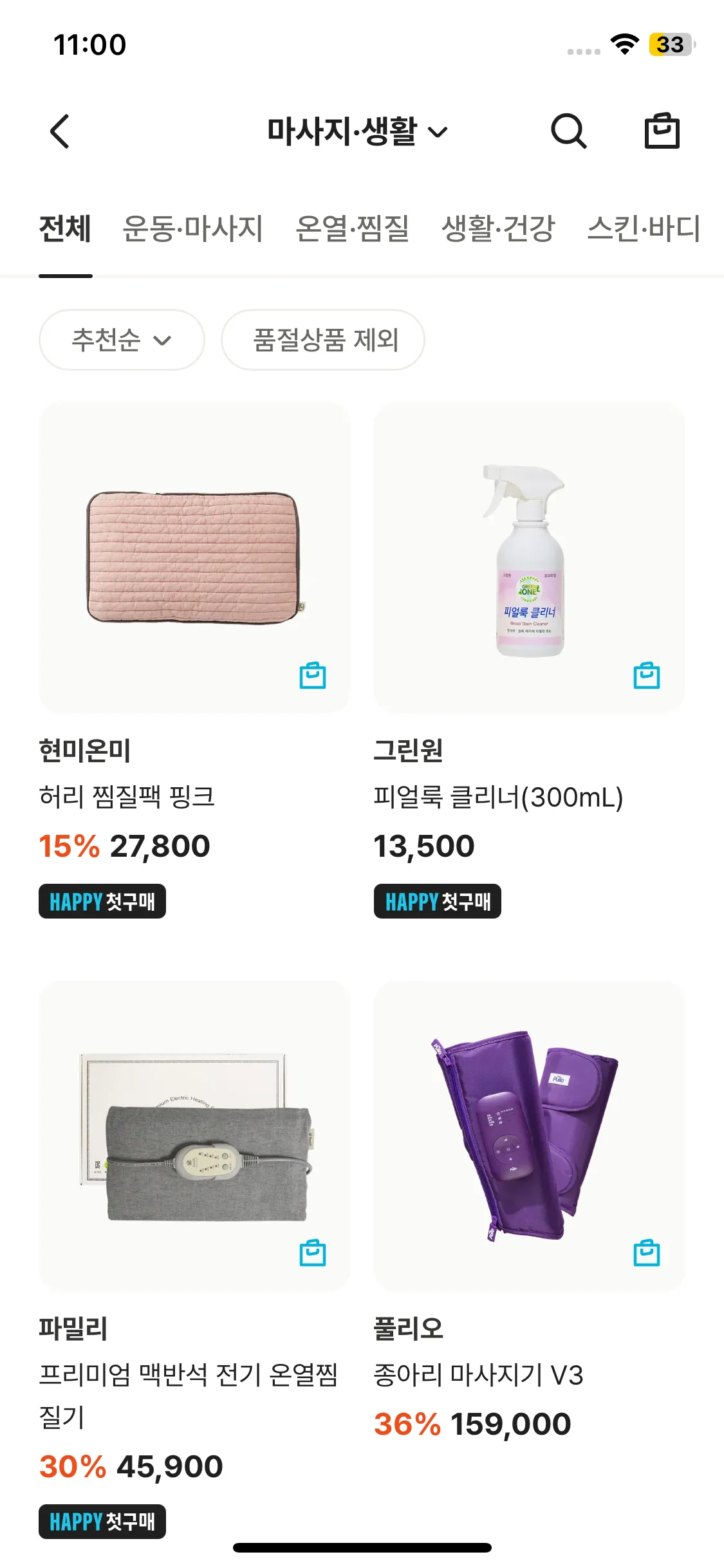Add 종아리 마사지기 V3 to bag

646,1253
